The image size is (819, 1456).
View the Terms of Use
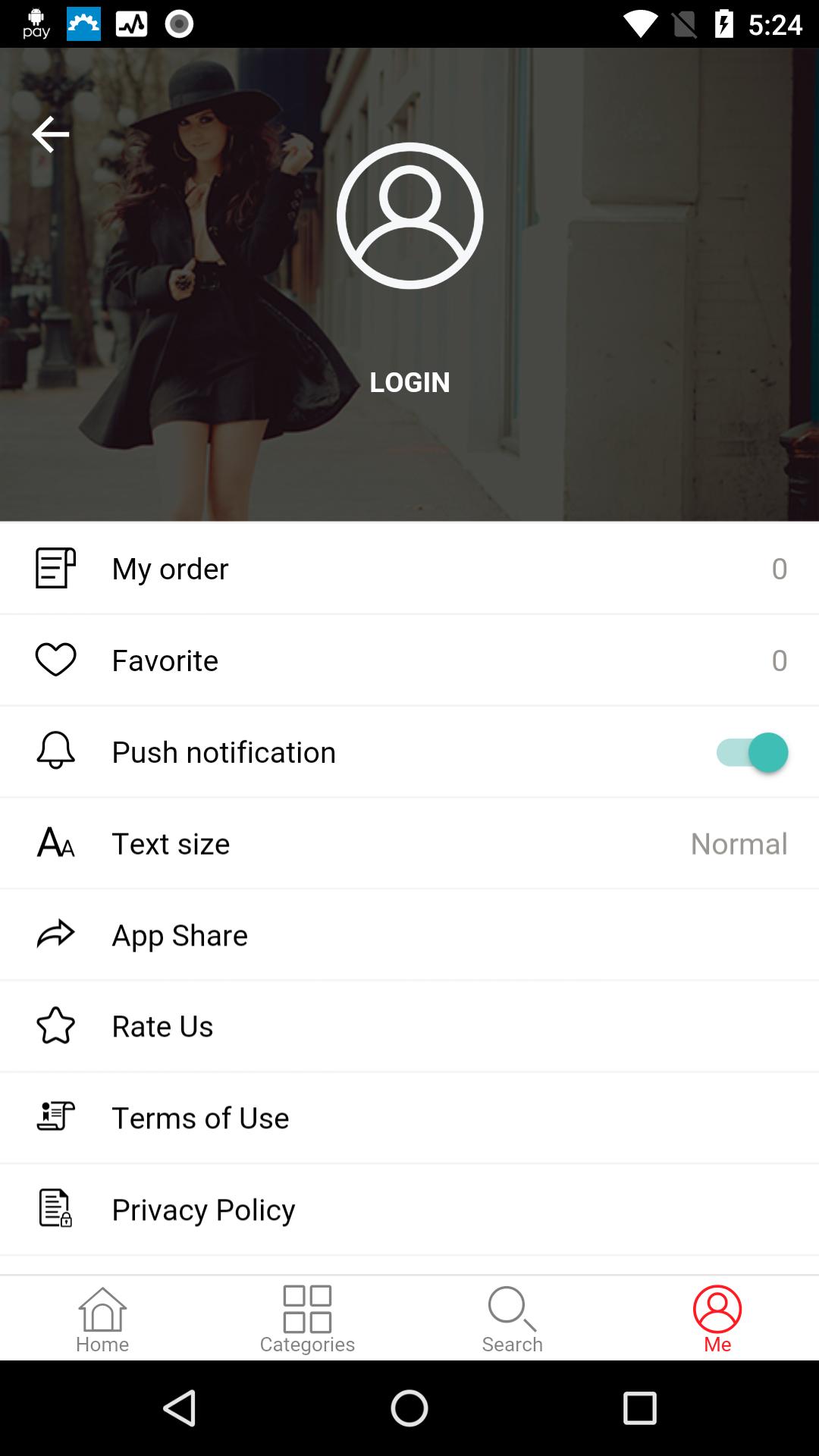pyautogui.click(x=409, y=1118)
